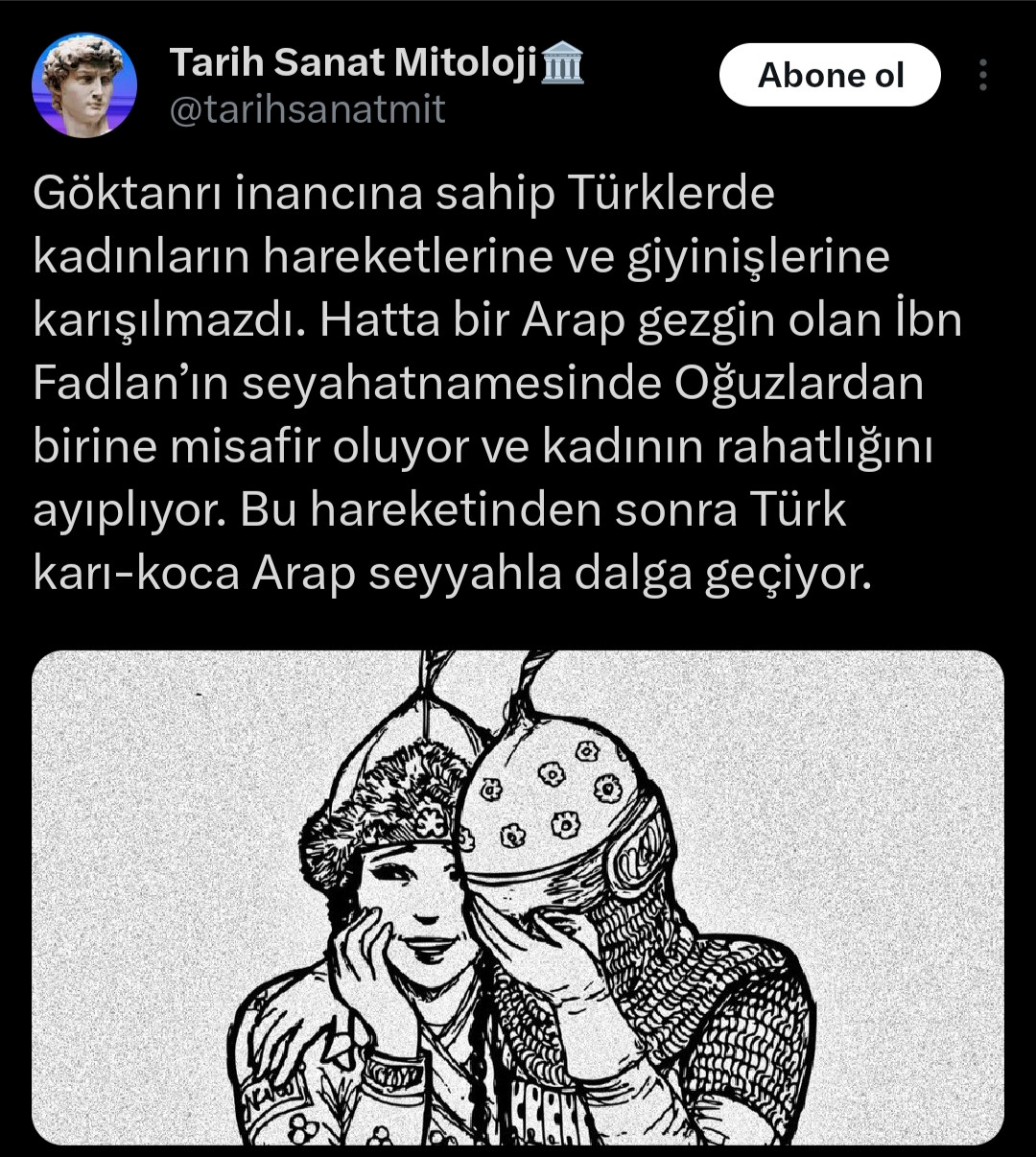Open Tarih Sanat Mitoloji's profile picture
This screenshot has height=1157, width=1036.
(84, 85)
